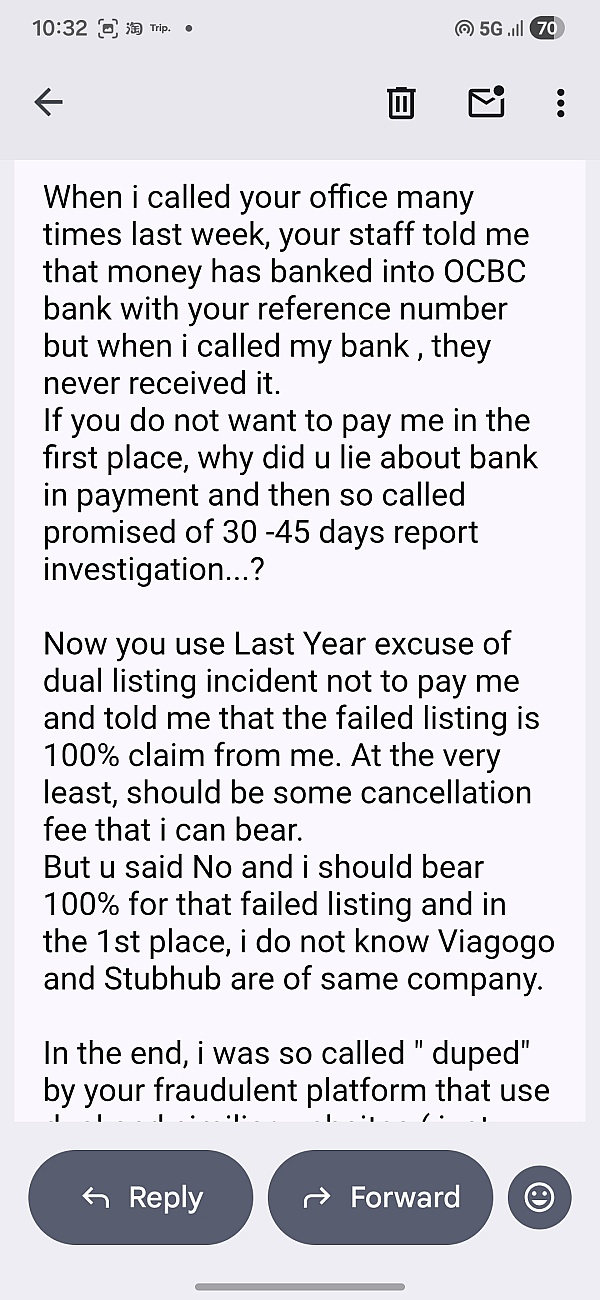Viewport: 600px width, 1300px height.
Task: Add an emoji reaction
Action: 539,1197
